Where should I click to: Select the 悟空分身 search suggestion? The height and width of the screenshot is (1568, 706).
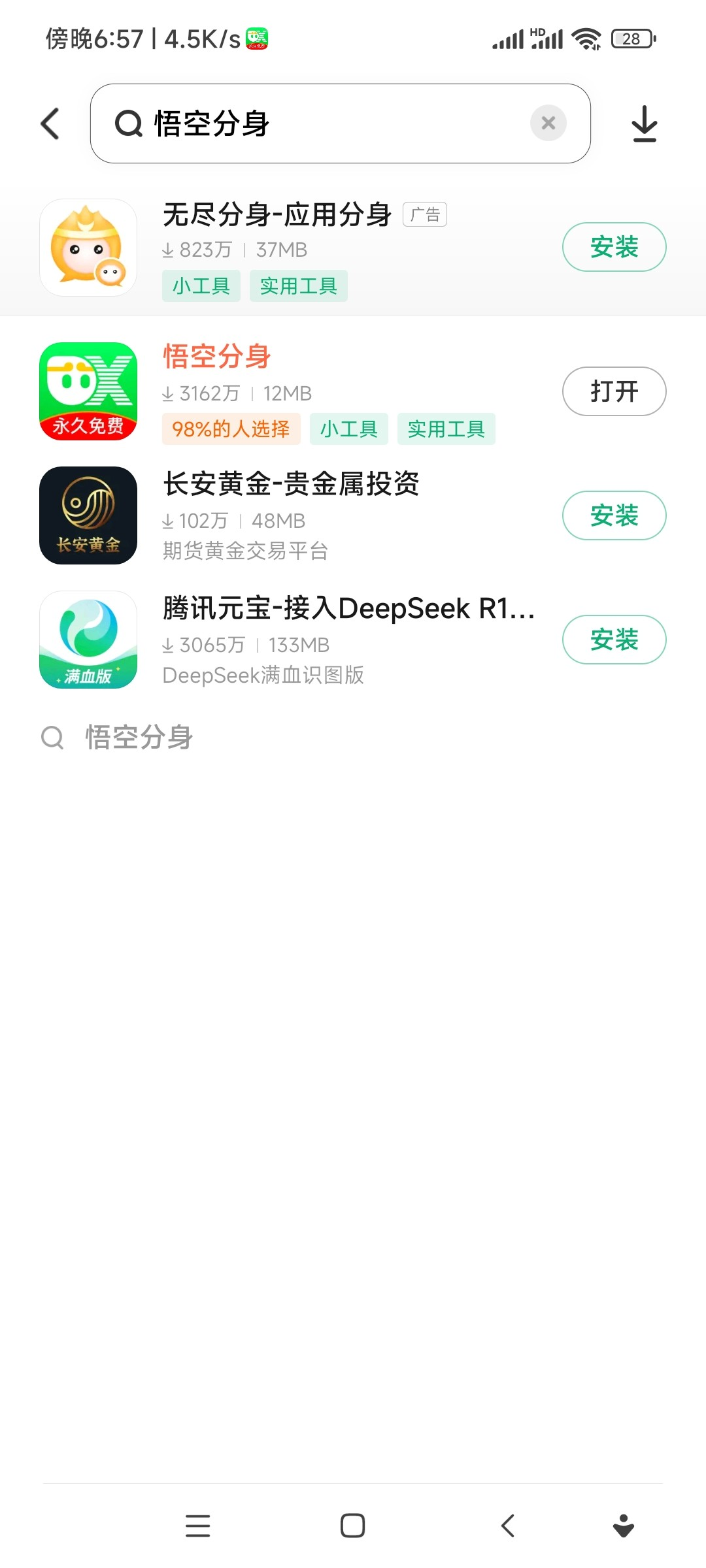139,738
